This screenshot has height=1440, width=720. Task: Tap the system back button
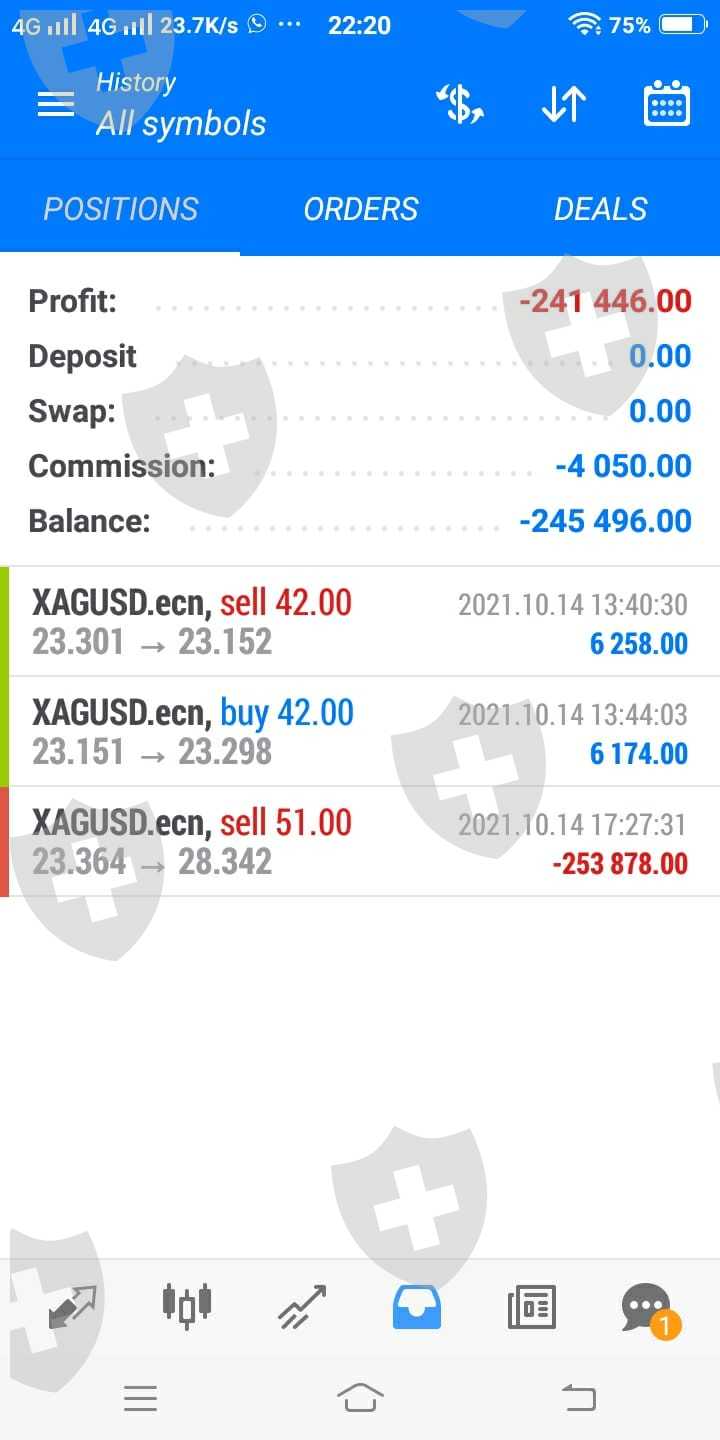pos(579,1398)
